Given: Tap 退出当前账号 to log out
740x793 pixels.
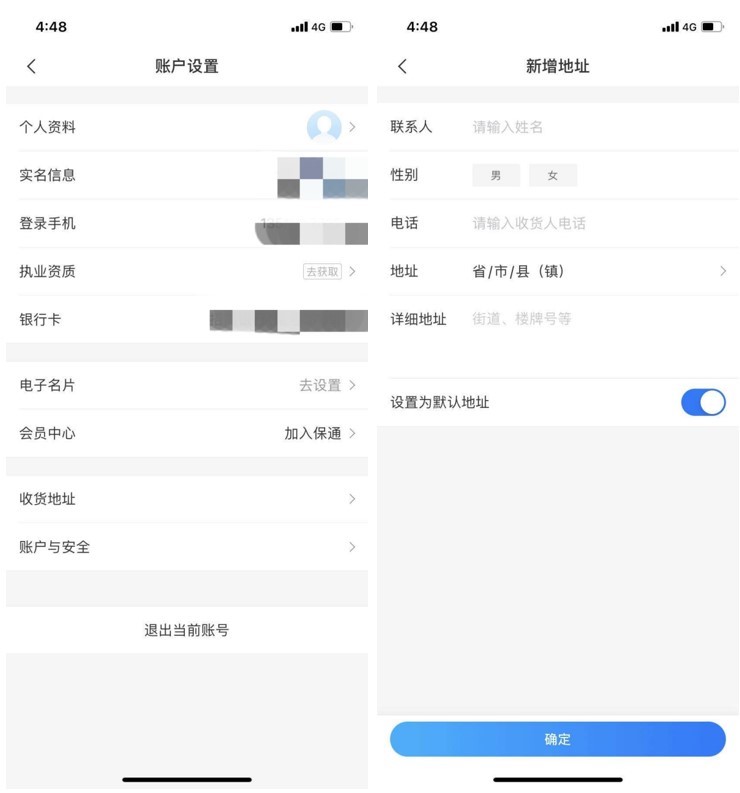Looking at the screenshot, I should [187, 630].
